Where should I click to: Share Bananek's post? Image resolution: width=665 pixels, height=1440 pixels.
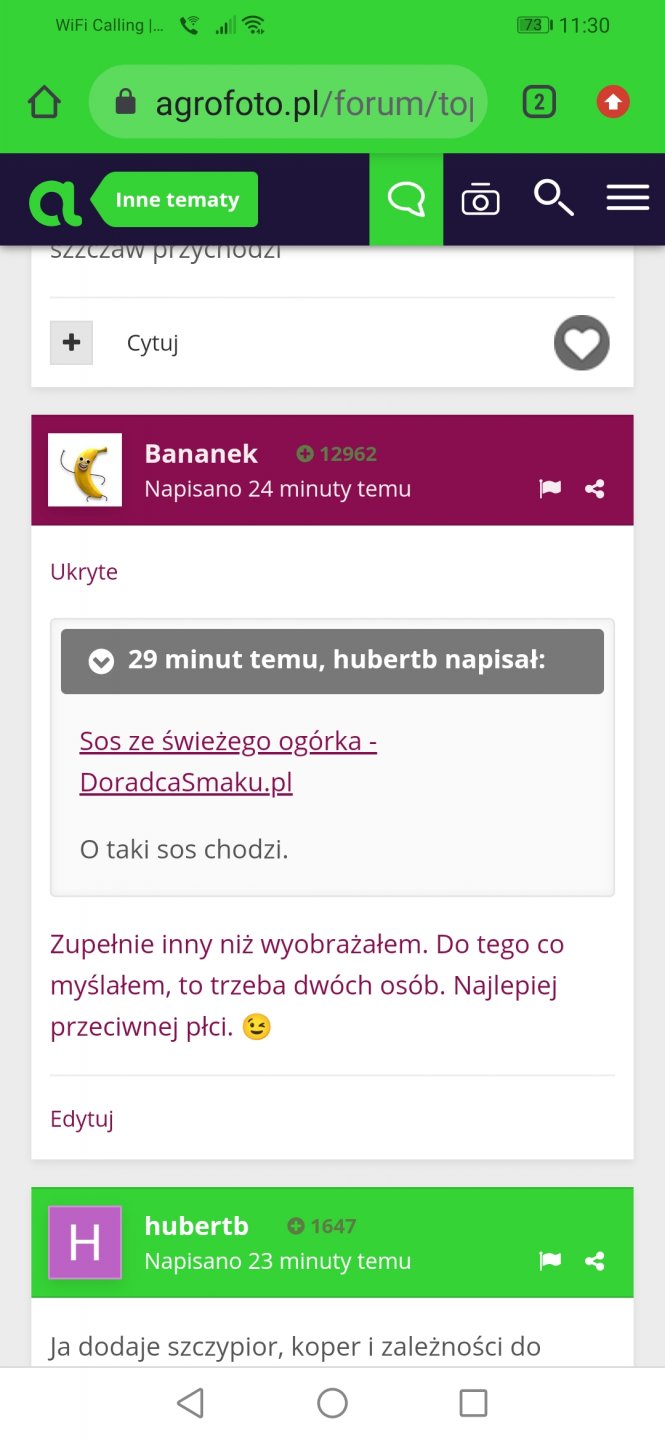pos(595,489)
